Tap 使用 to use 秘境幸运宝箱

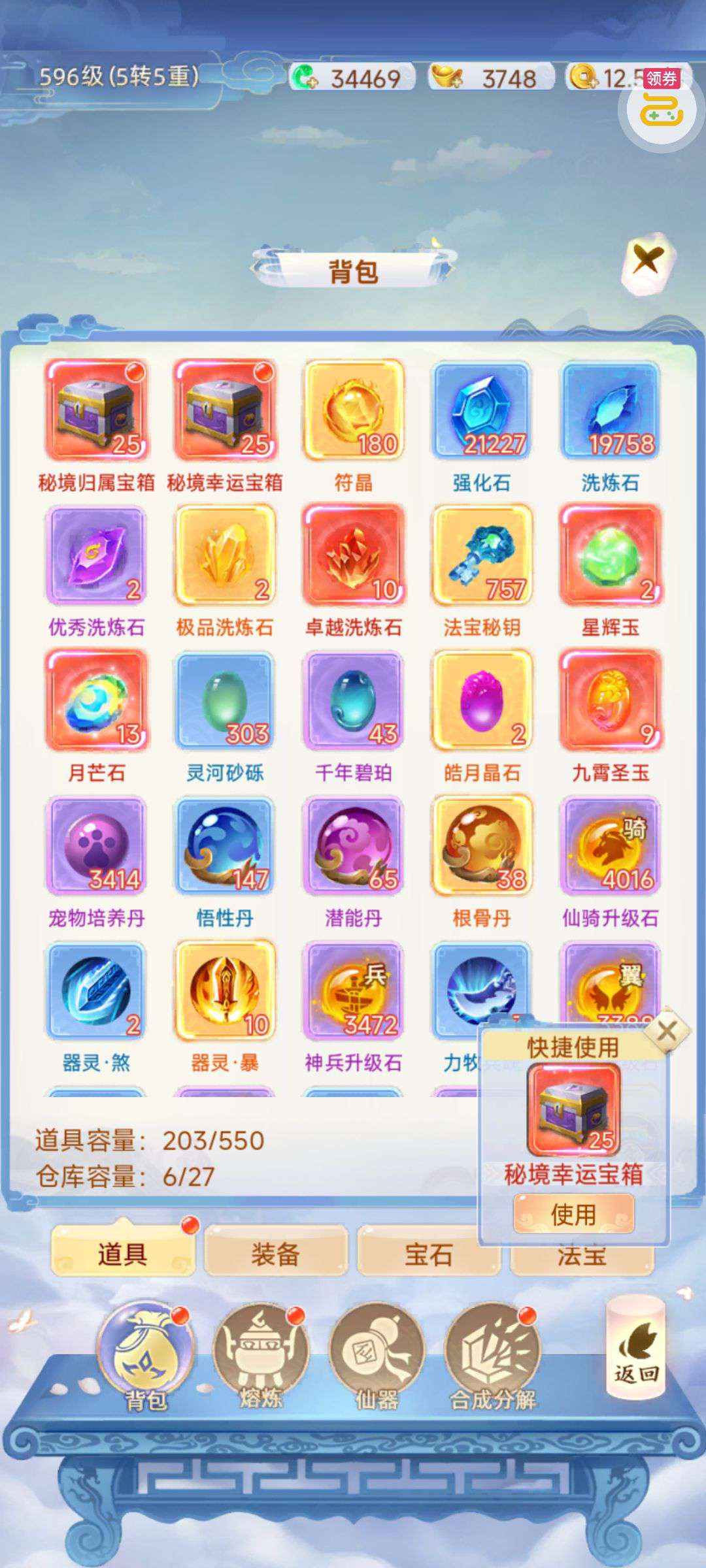[573, 1214]
